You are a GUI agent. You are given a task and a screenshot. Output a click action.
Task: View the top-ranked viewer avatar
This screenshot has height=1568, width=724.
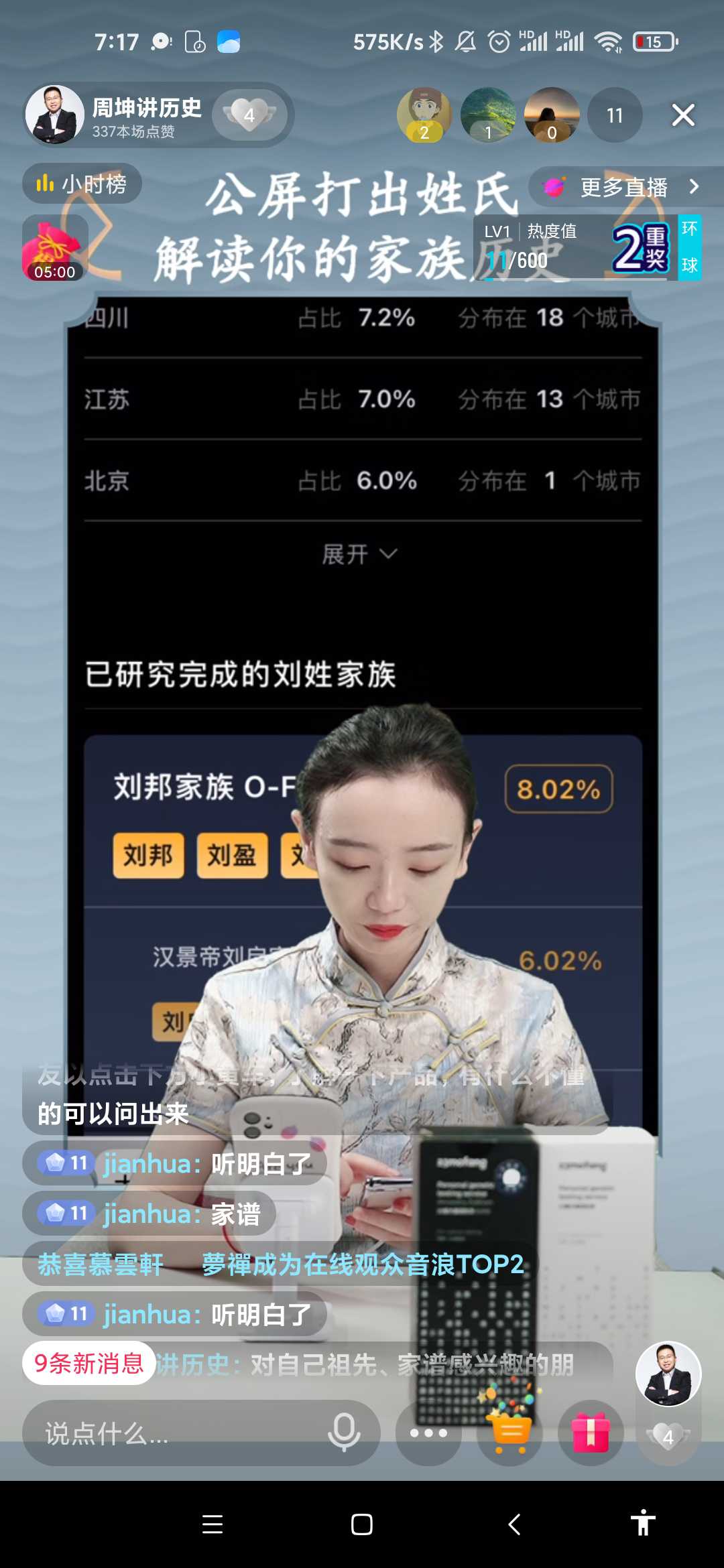click(x=424, y=115)
